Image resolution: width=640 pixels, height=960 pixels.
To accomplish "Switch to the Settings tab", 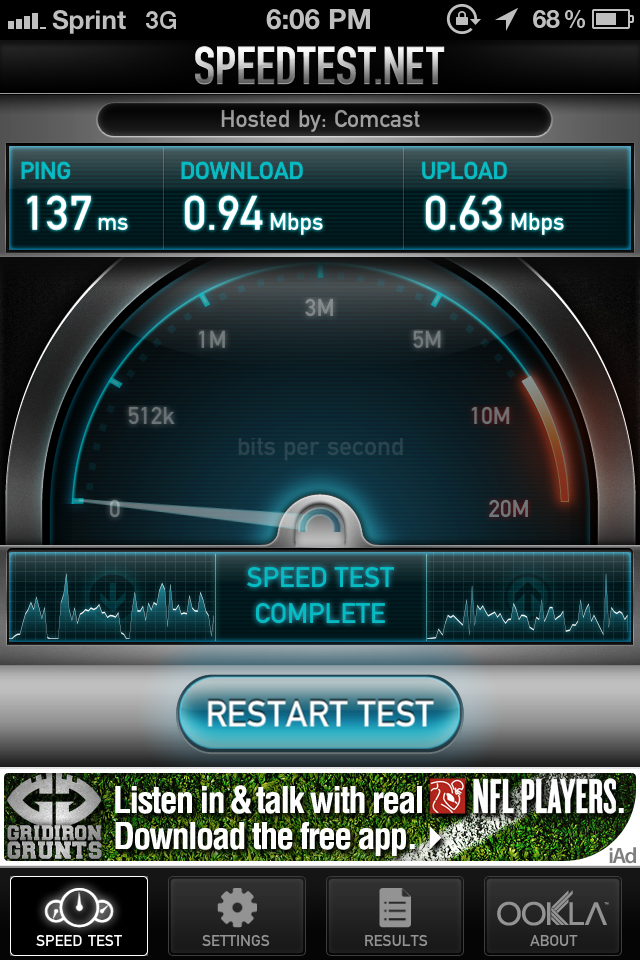I will [236, 916].
